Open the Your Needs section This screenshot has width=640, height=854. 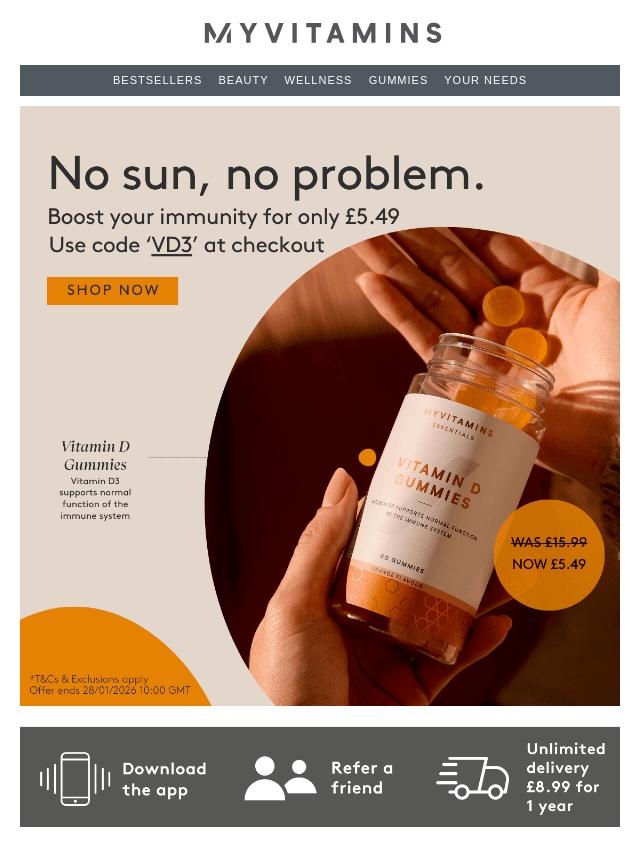tap(485, 80)
